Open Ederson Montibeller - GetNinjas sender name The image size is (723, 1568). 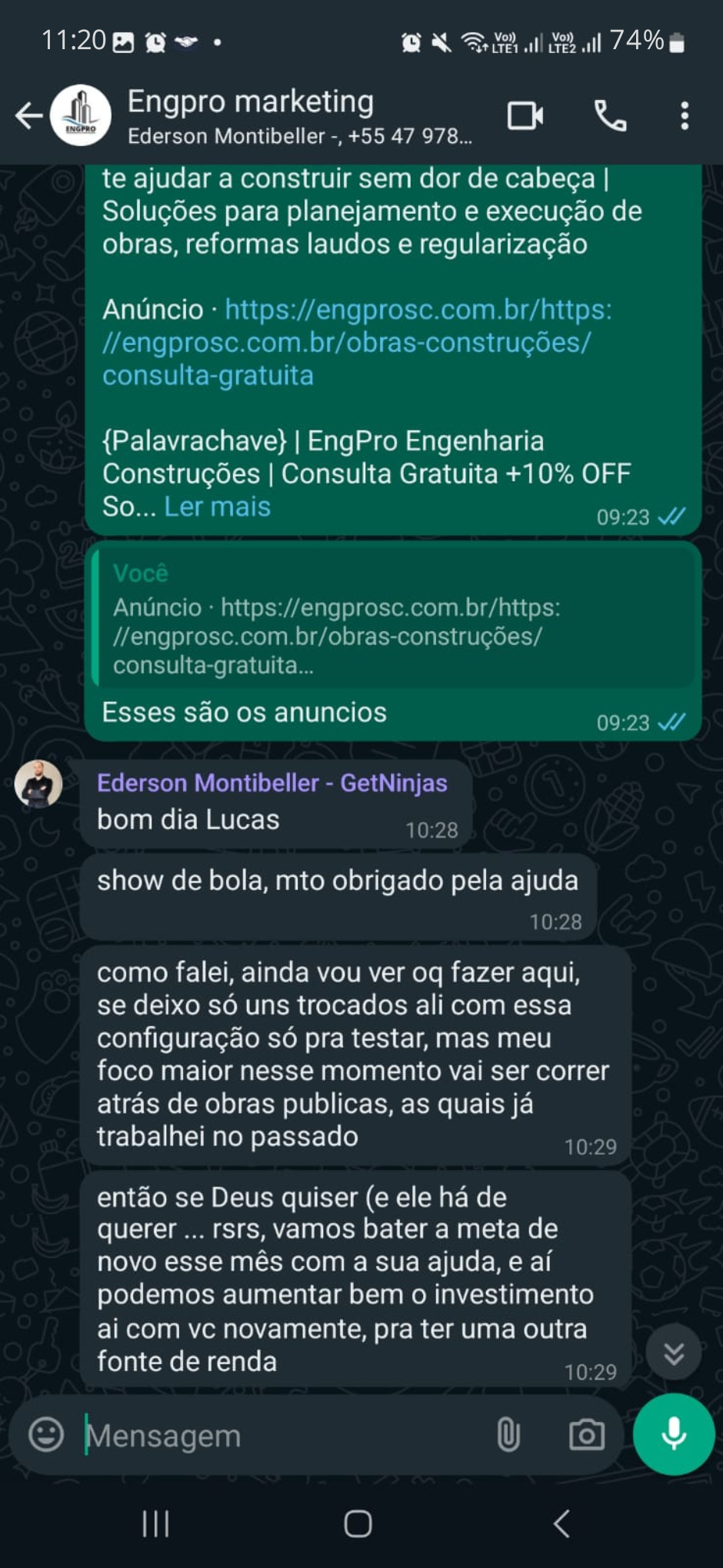pos(272,783)
